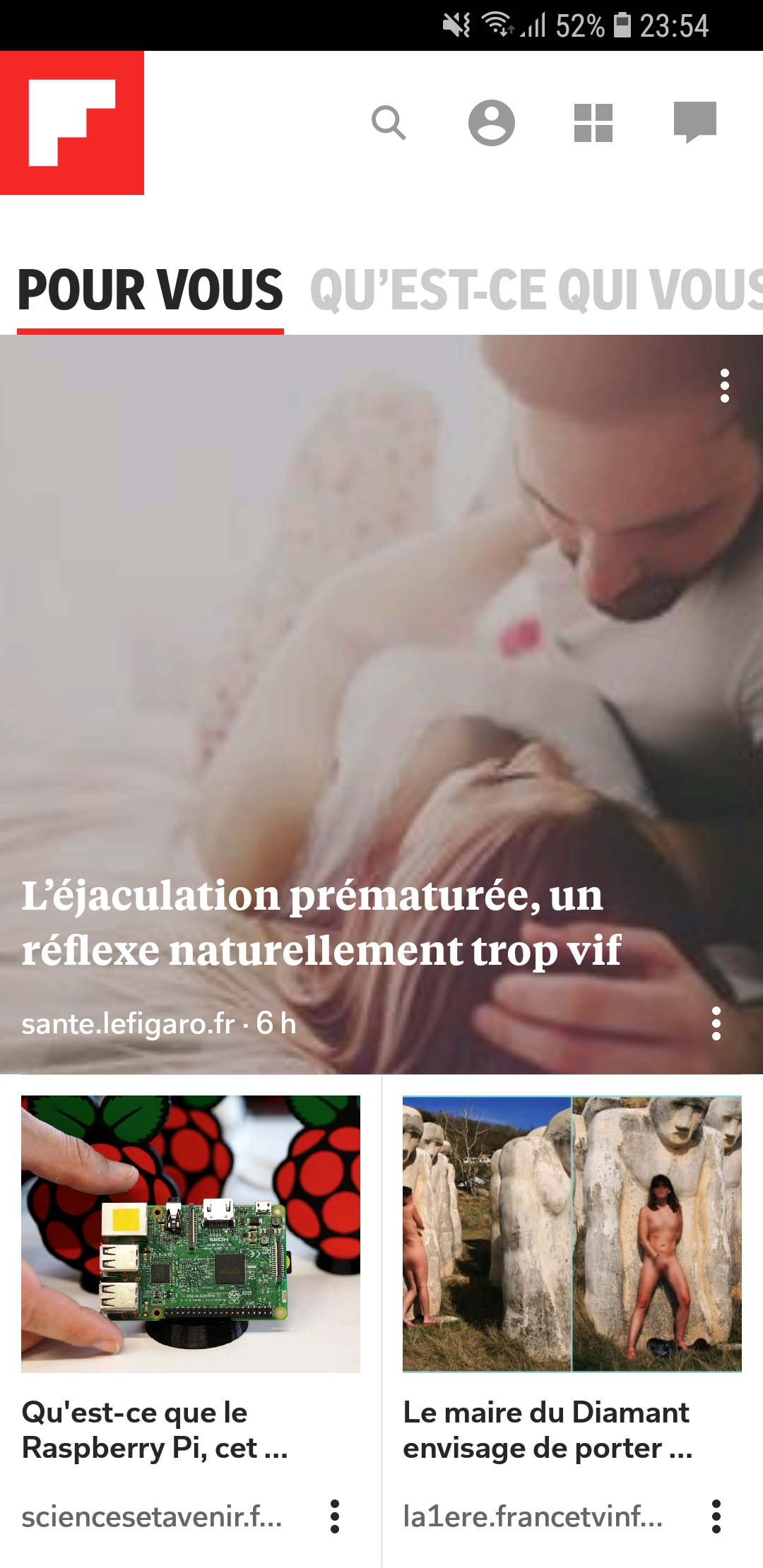
Task: Open more options beside sante.lefigaro.fr
Action: pyautogui.click(x=716, y=1023)
